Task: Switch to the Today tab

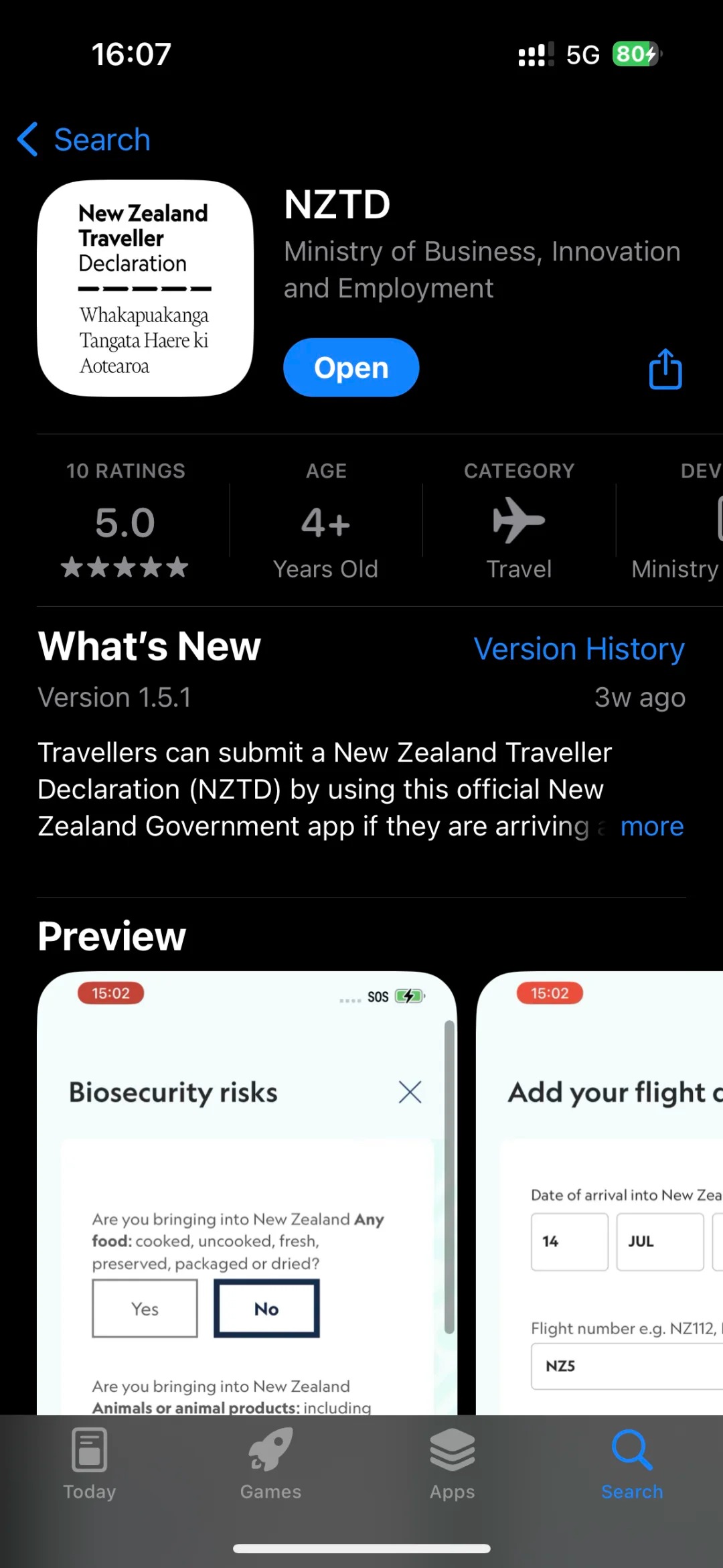Action: pos(90,1464)
